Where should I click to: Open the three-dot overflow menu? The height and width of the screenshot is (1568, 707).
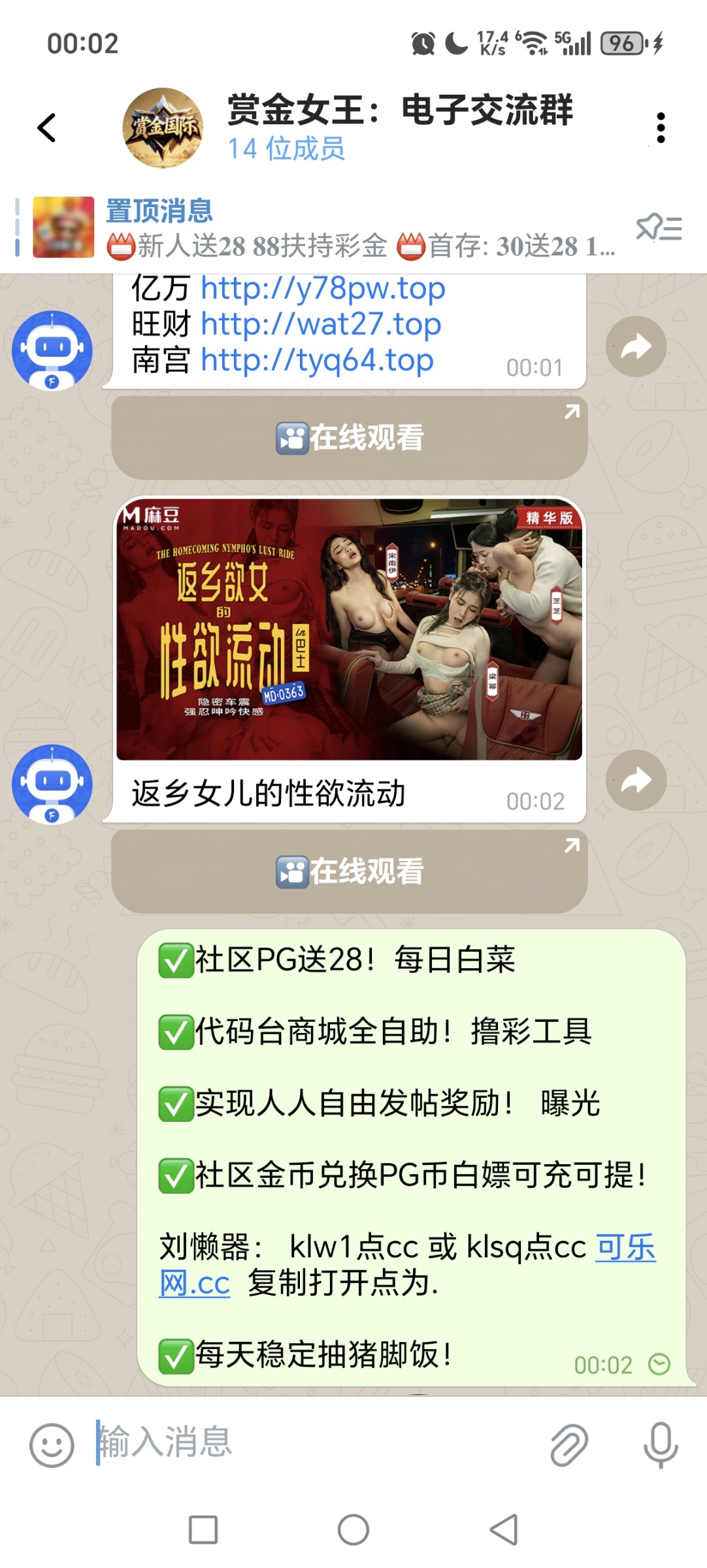coord(661,127)
